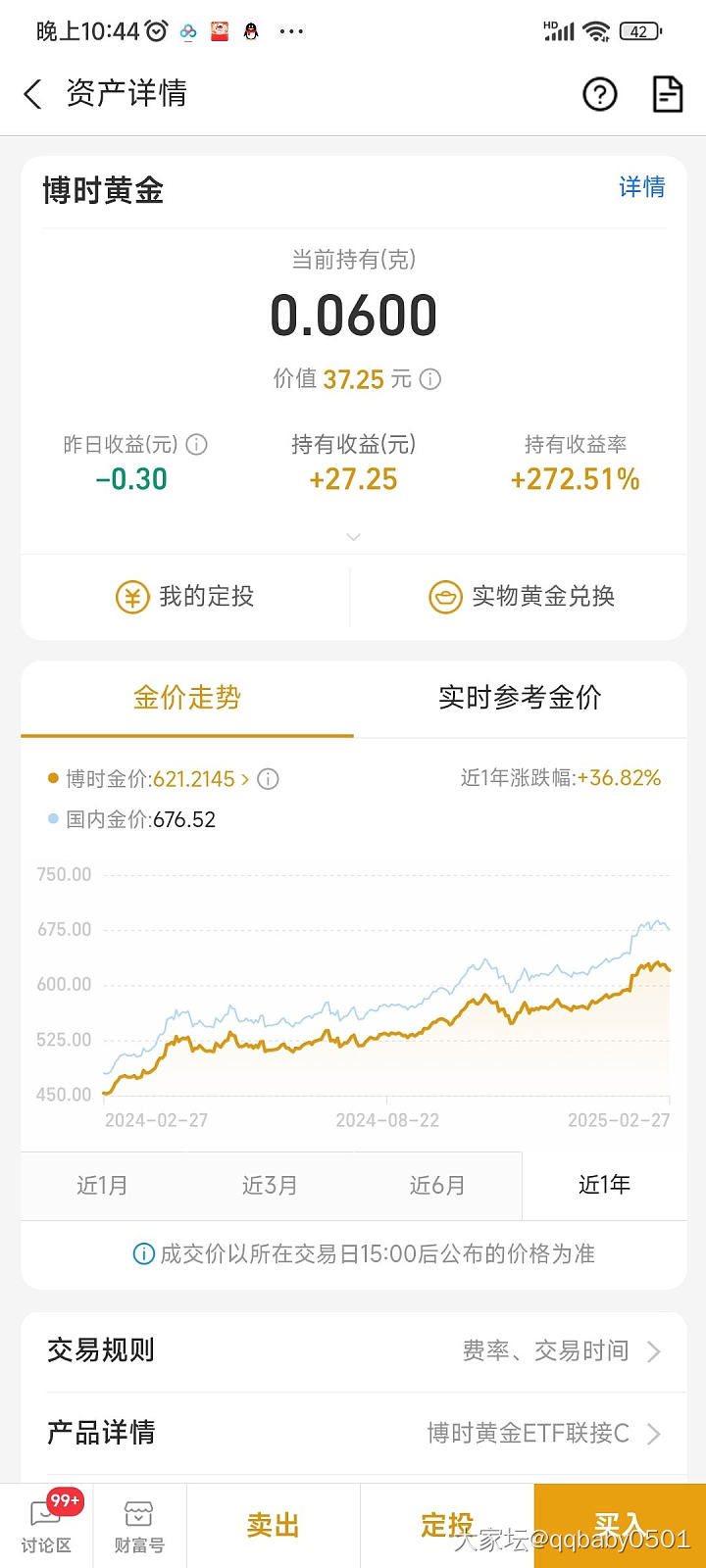Open the help question mark icon

[599, 94]
